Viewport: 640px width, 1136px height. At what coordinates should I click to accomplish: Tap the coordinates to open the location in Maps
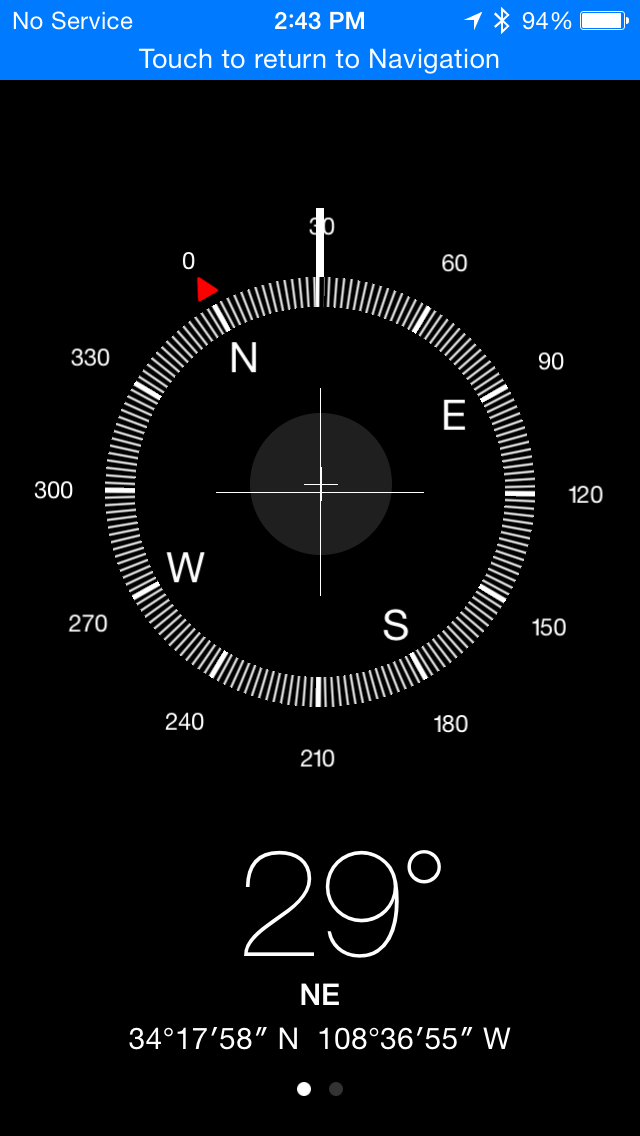(x=320, y=1039)
